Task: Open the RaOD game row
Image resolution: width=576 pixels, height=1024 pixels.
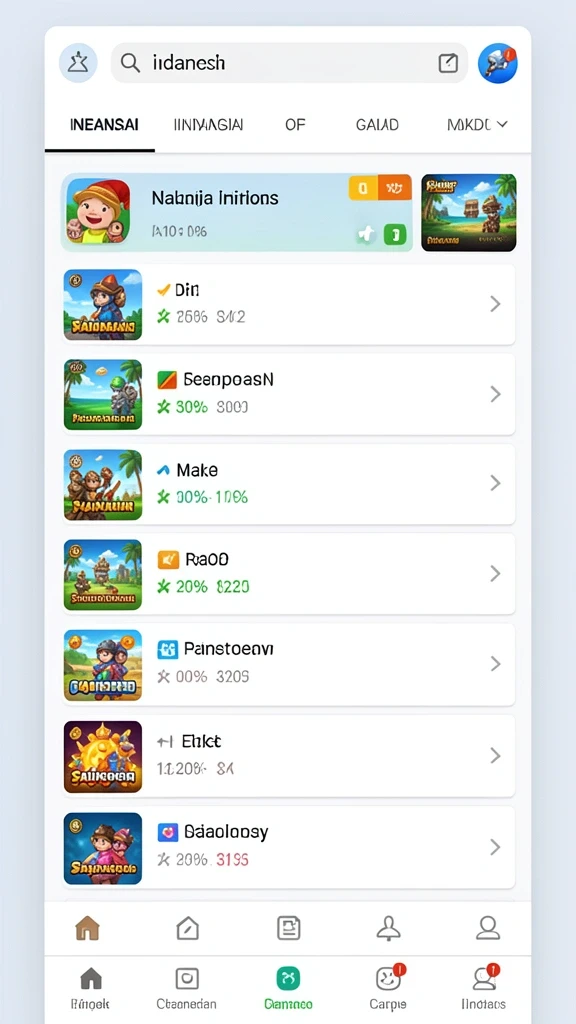Action: click(289, 574)
